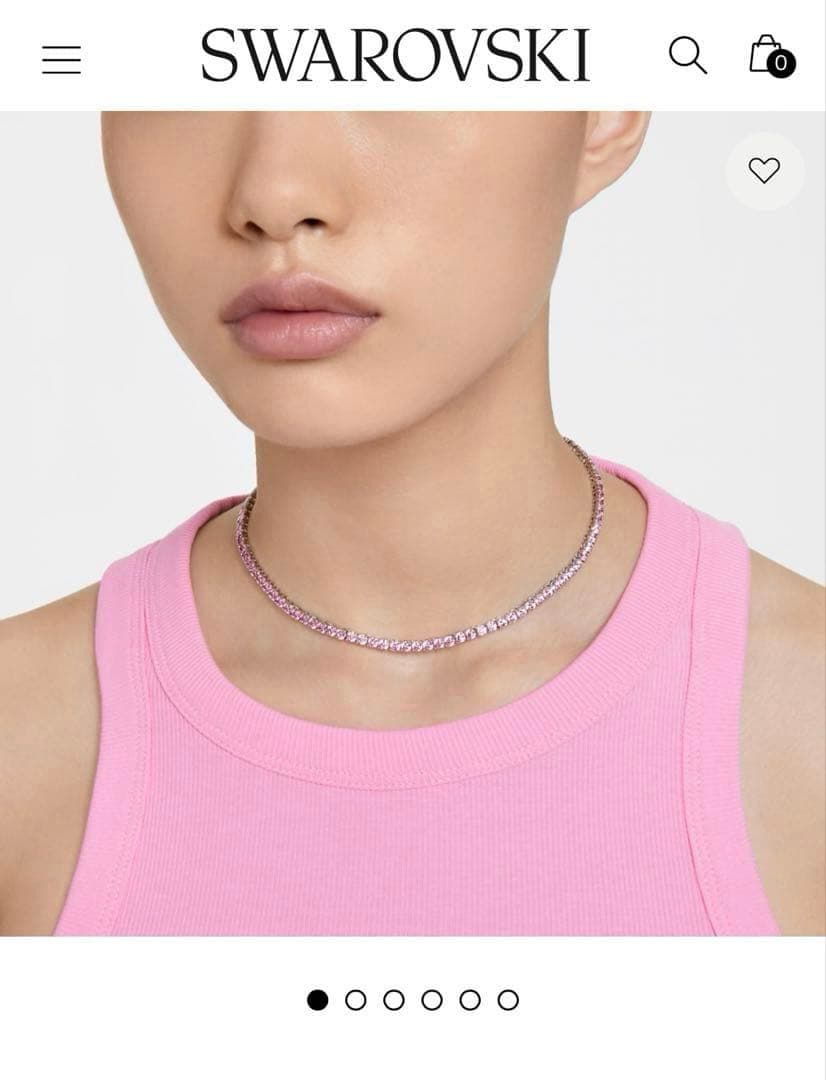Viewport: 826px width, 1080px height.
Task: Add necklace to wishlist with heart icon
Action: click(764, 171)
